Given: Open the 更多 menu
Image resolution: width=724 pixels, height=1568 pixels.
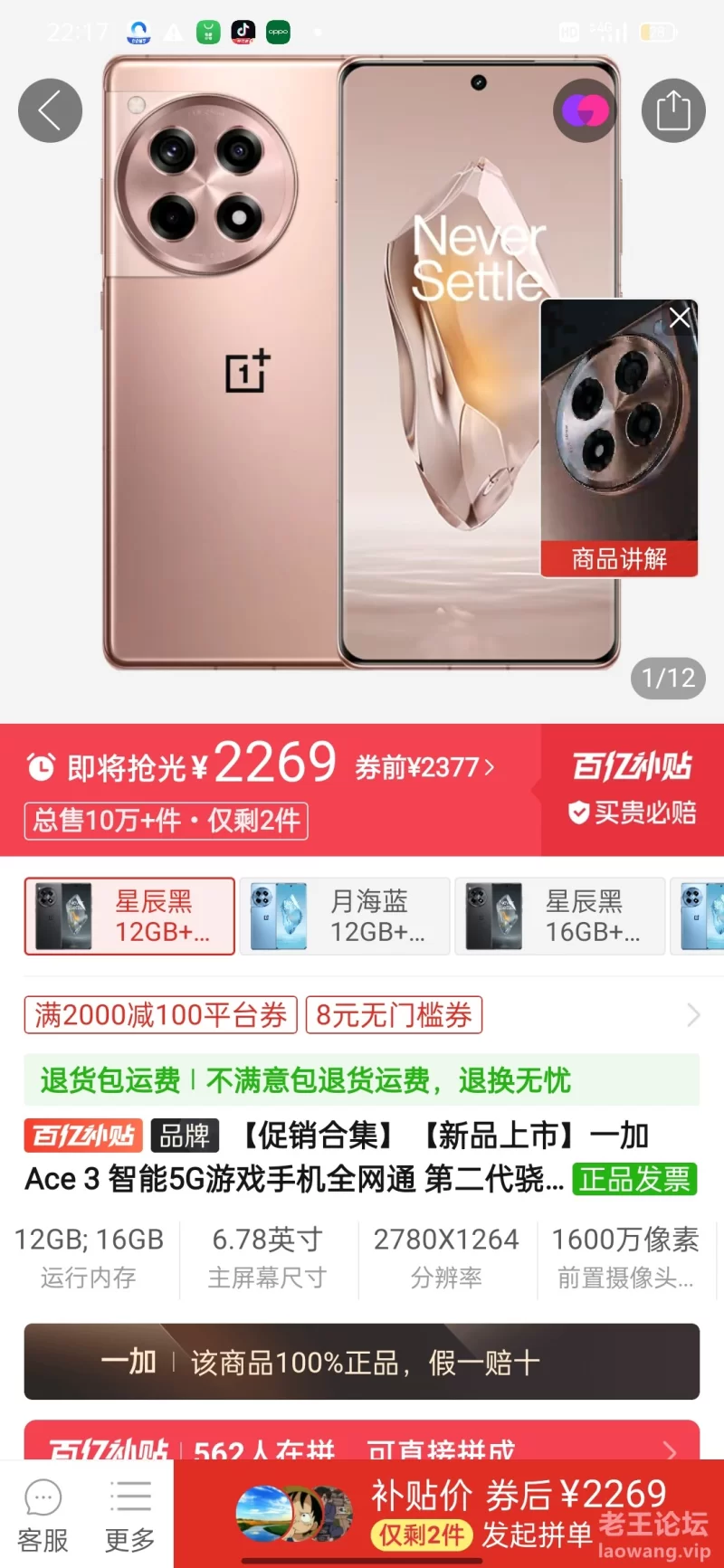Looking at the screenshot, I should (x=130, y=1515).
